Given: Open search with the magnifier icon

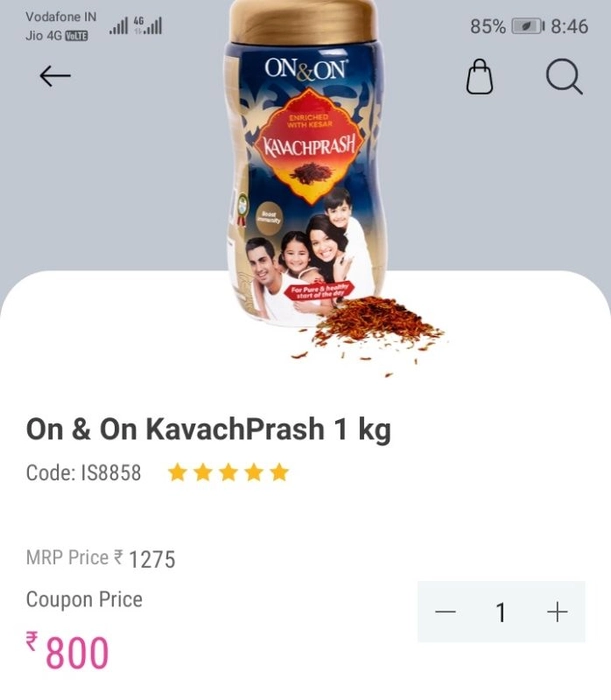Looking at the screenshot, I should 564,77.
